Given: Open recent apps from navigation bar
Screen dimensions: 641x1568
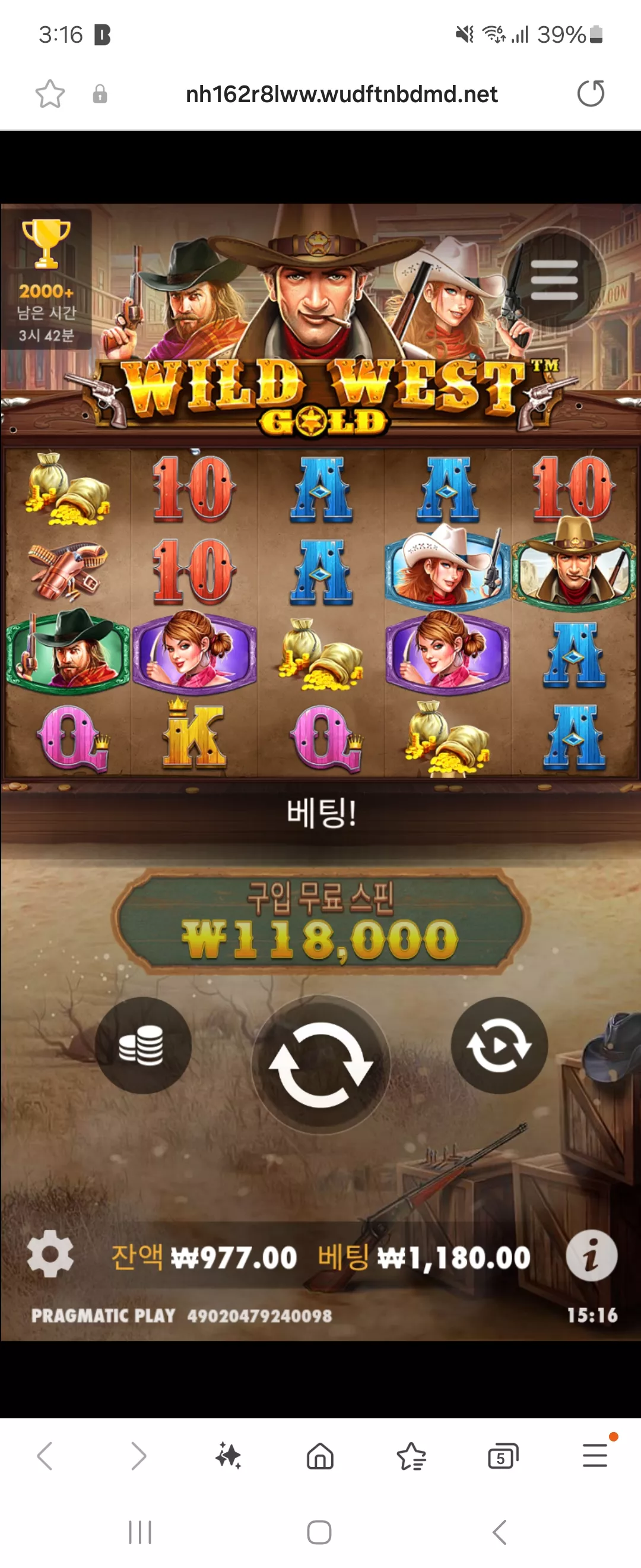Looking at the screenshot, I should 140,1532.
